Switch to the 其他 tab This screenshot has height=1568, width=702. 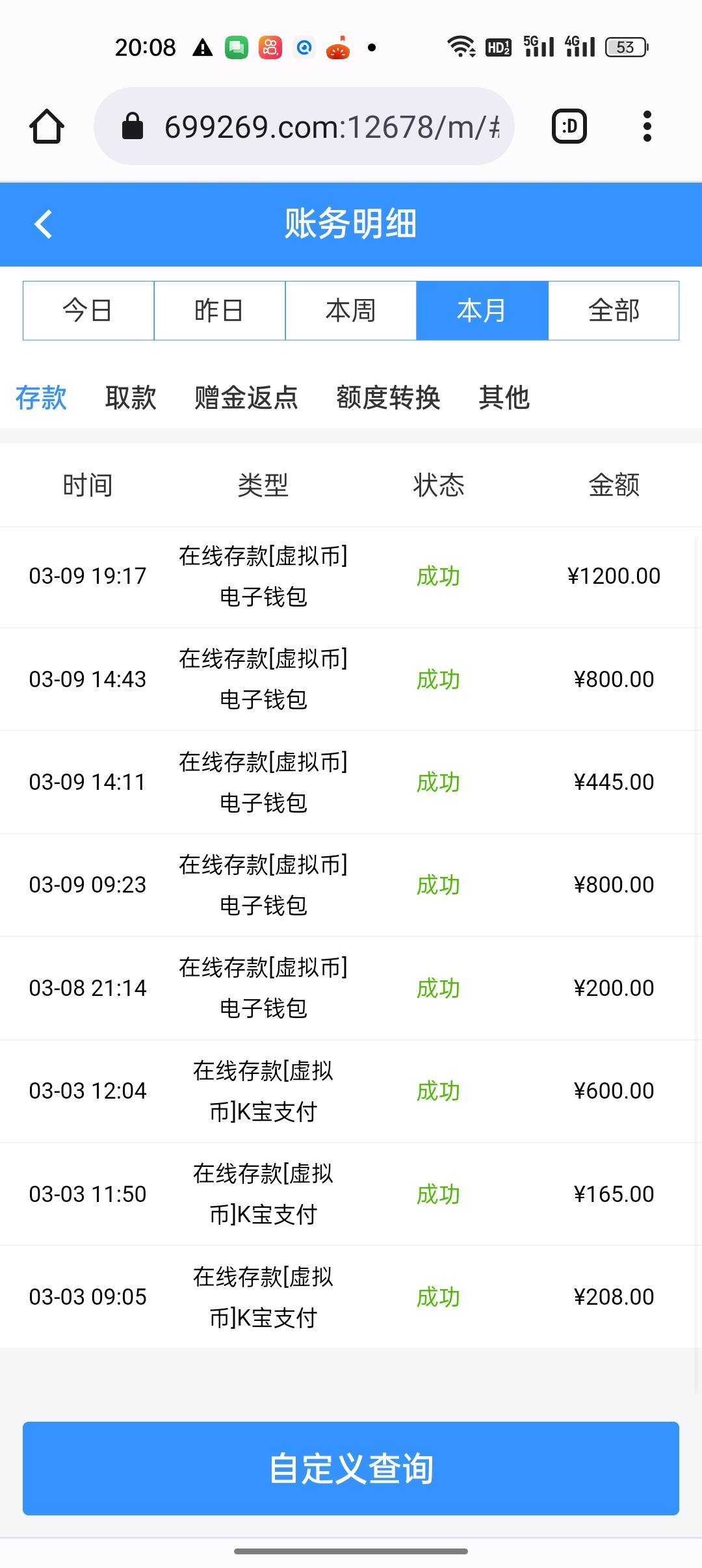pos(504,397)
